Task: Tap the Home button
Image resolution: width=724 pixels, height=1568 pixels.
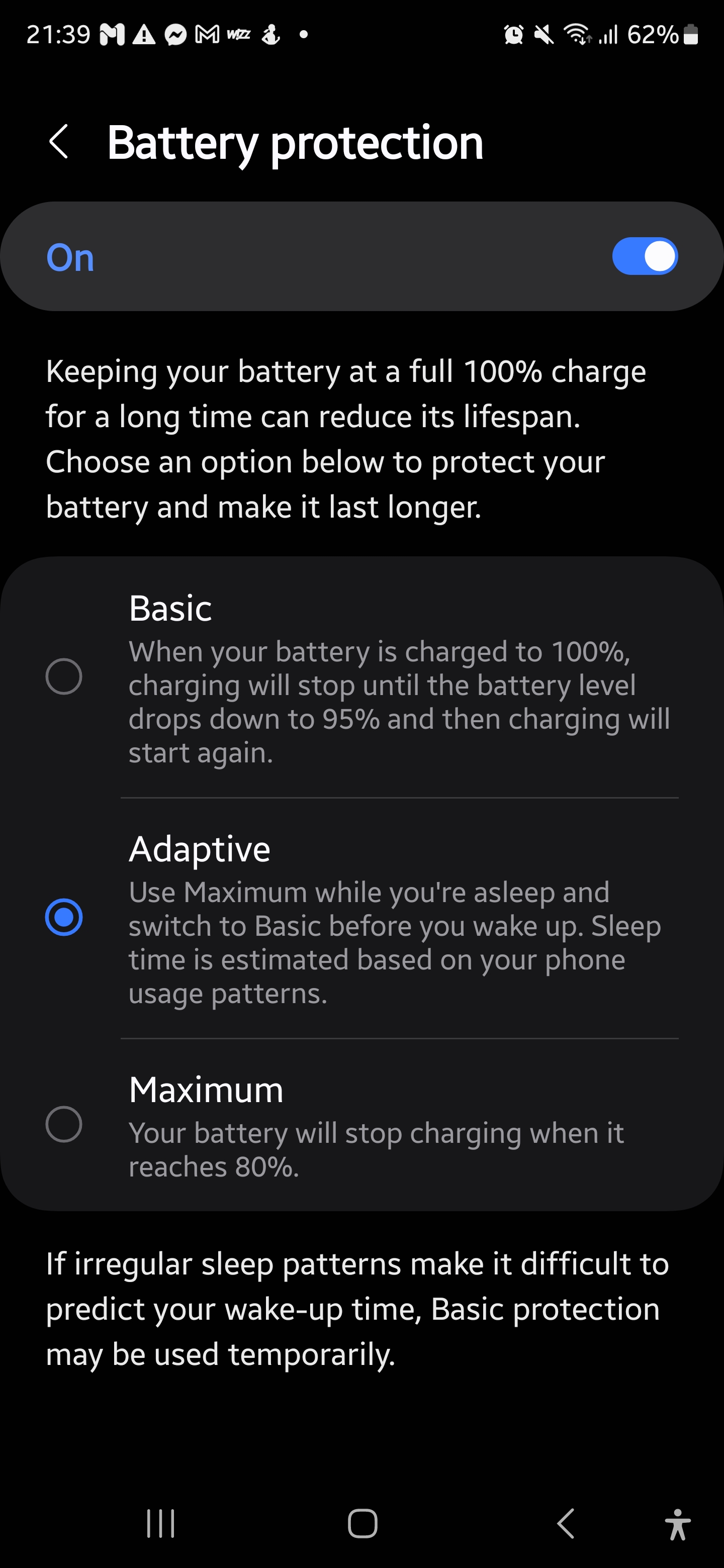Action: click(361, 1524)
